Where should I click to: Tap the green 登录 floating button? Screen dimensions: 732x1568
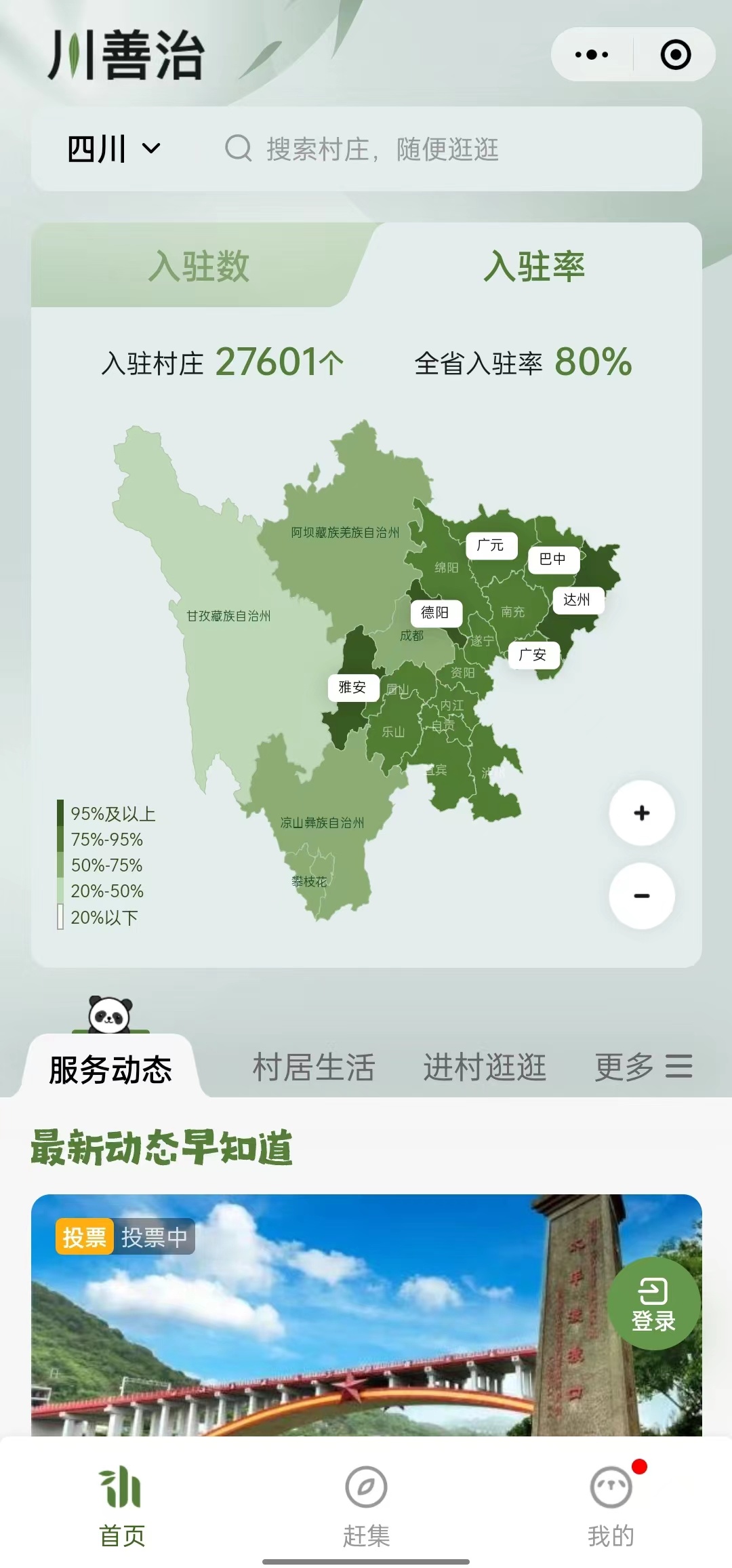coord(653,1304)
